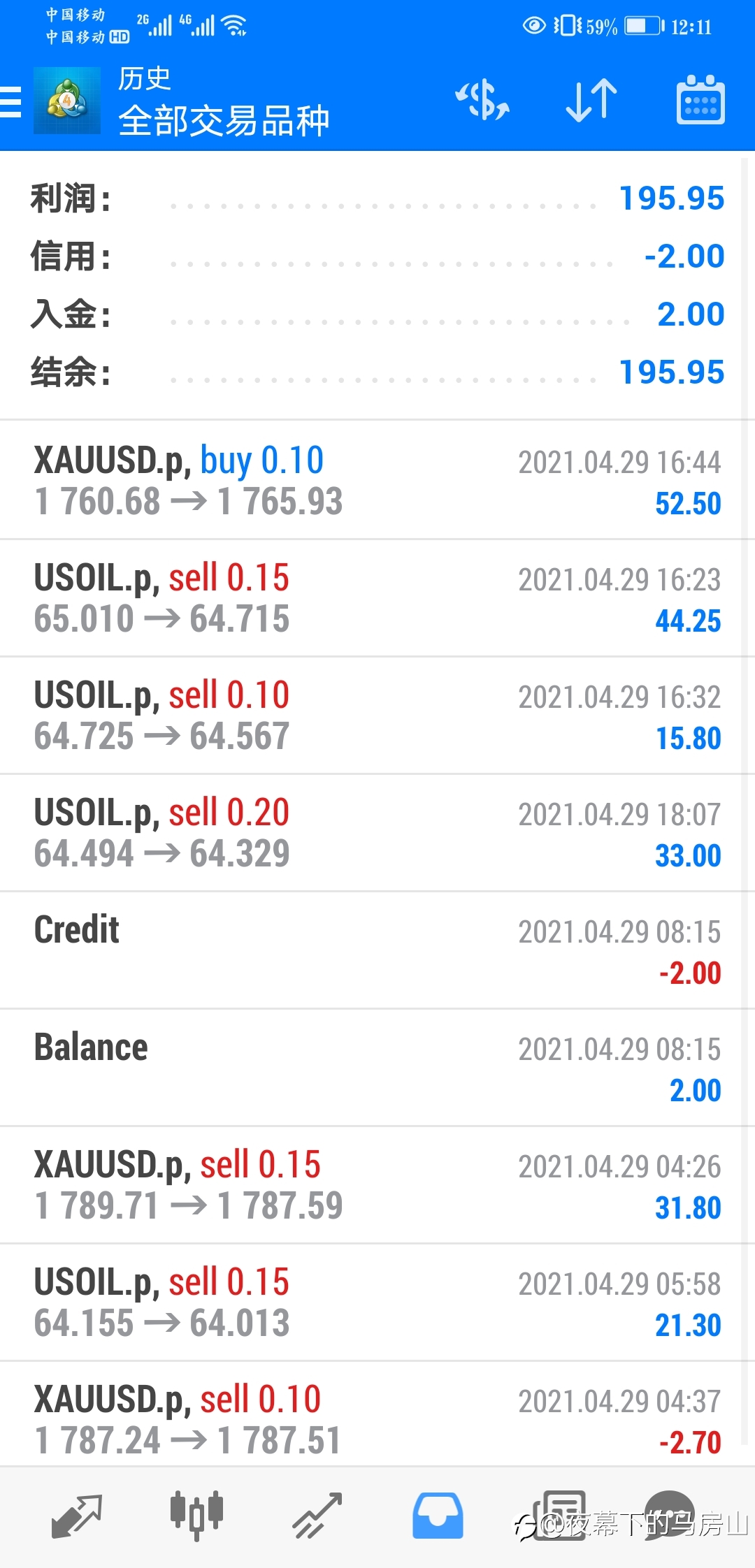The height and width of the screenshot is (1568, 755).
Task: Open the hamburger drawer menu
Action: (x=10, y=102)
